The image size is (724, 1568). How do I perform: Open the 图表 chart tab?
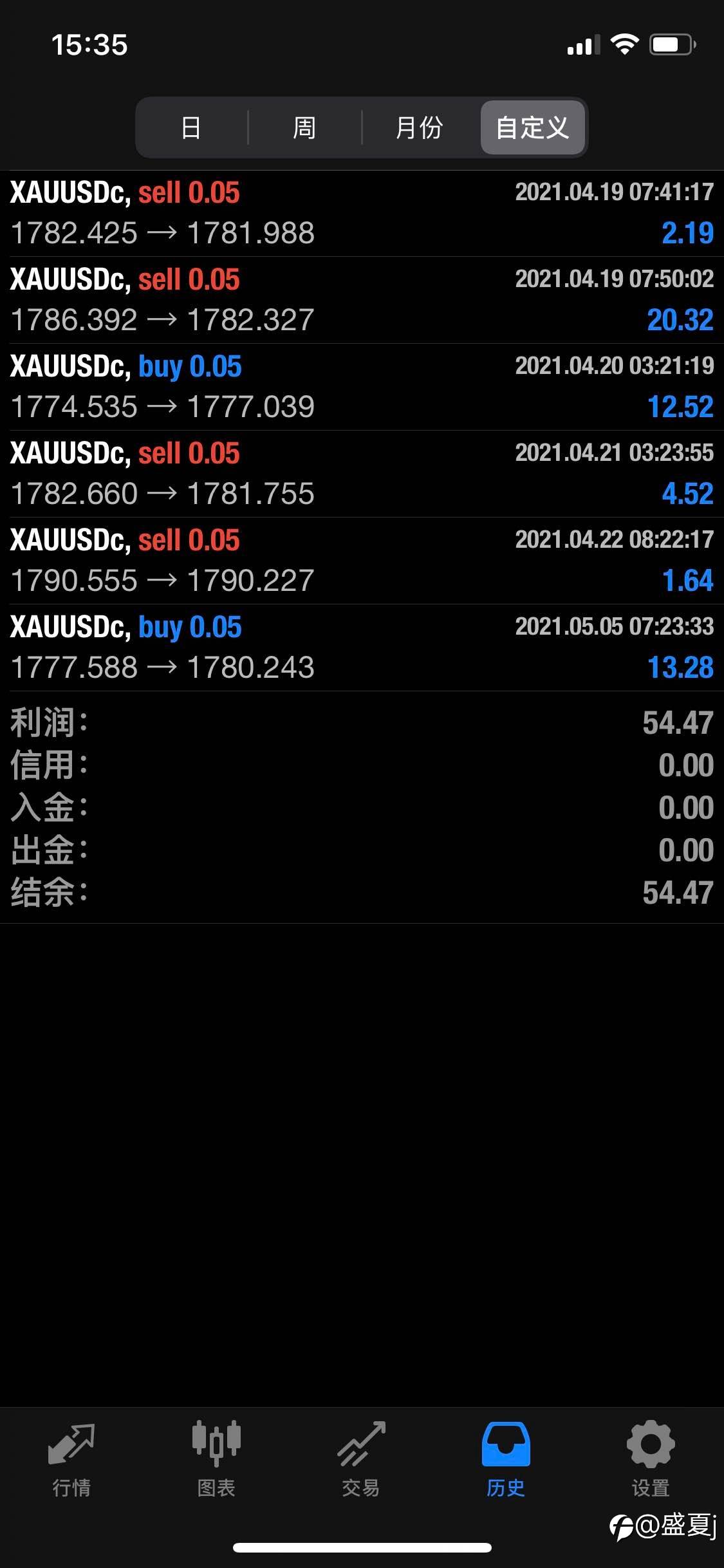coord(216,1459)
